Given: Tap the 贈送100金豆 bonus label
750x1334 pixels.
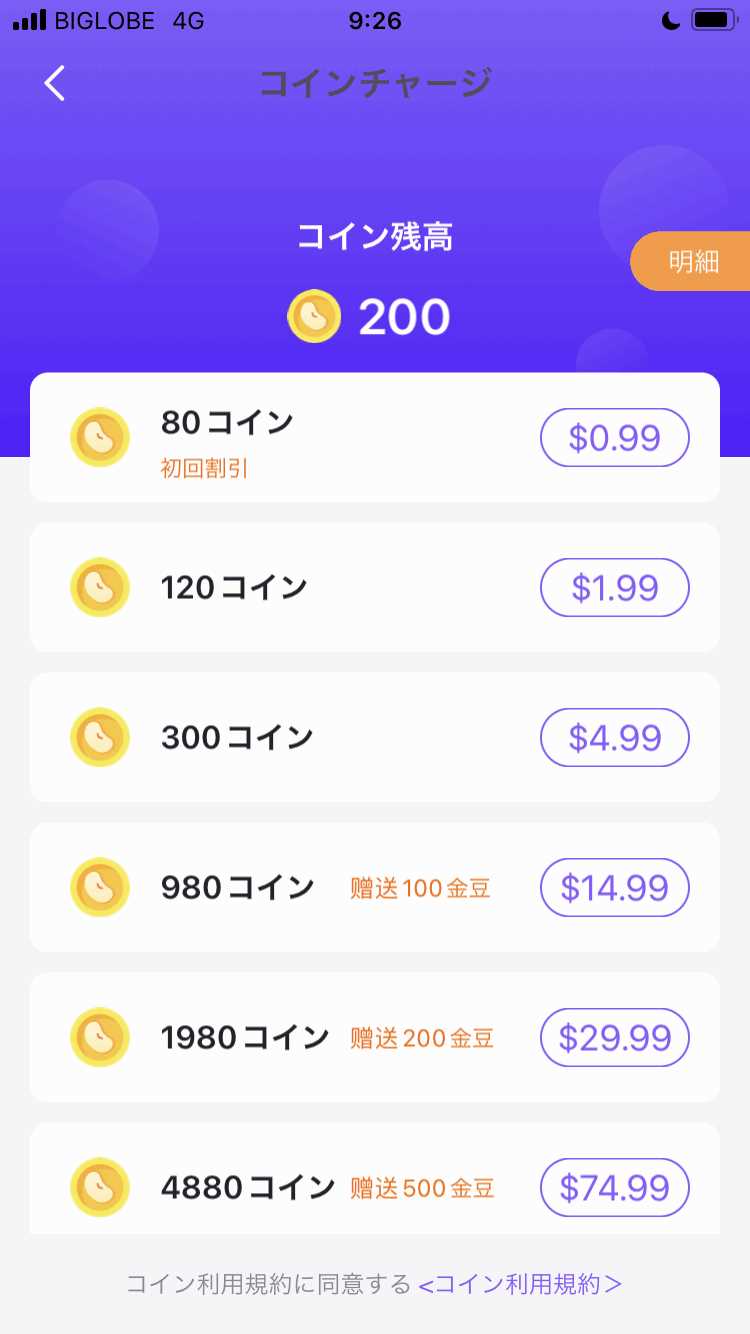Looking at the screenshot, I should point(420,888).
